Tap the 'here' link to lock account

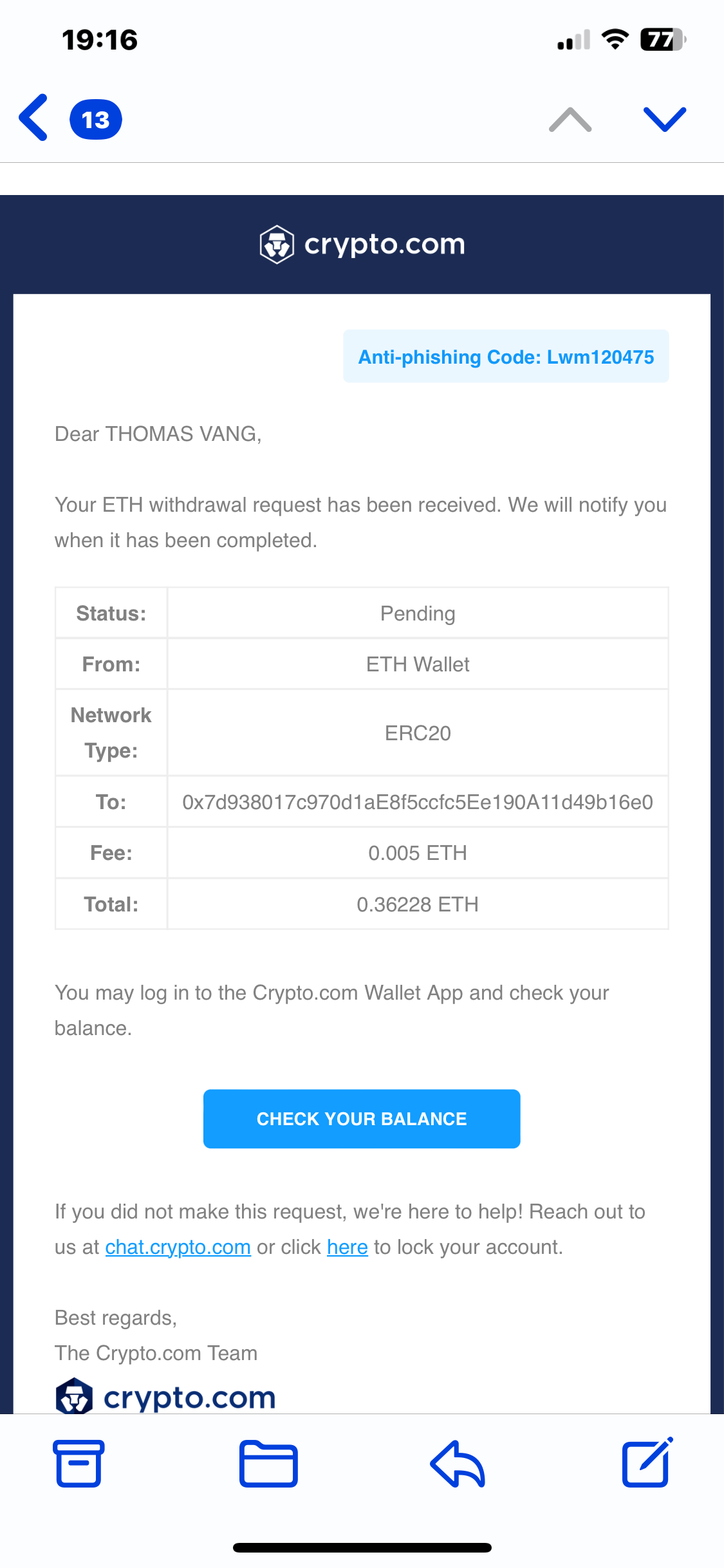coord(347,1247)
